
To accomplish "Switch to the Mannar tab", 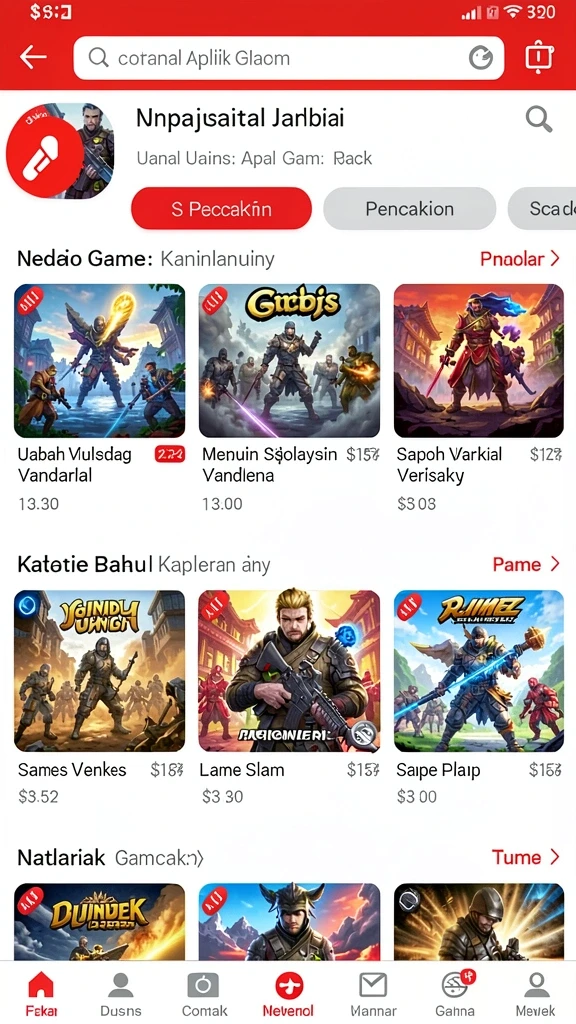I will click(374, 995).
